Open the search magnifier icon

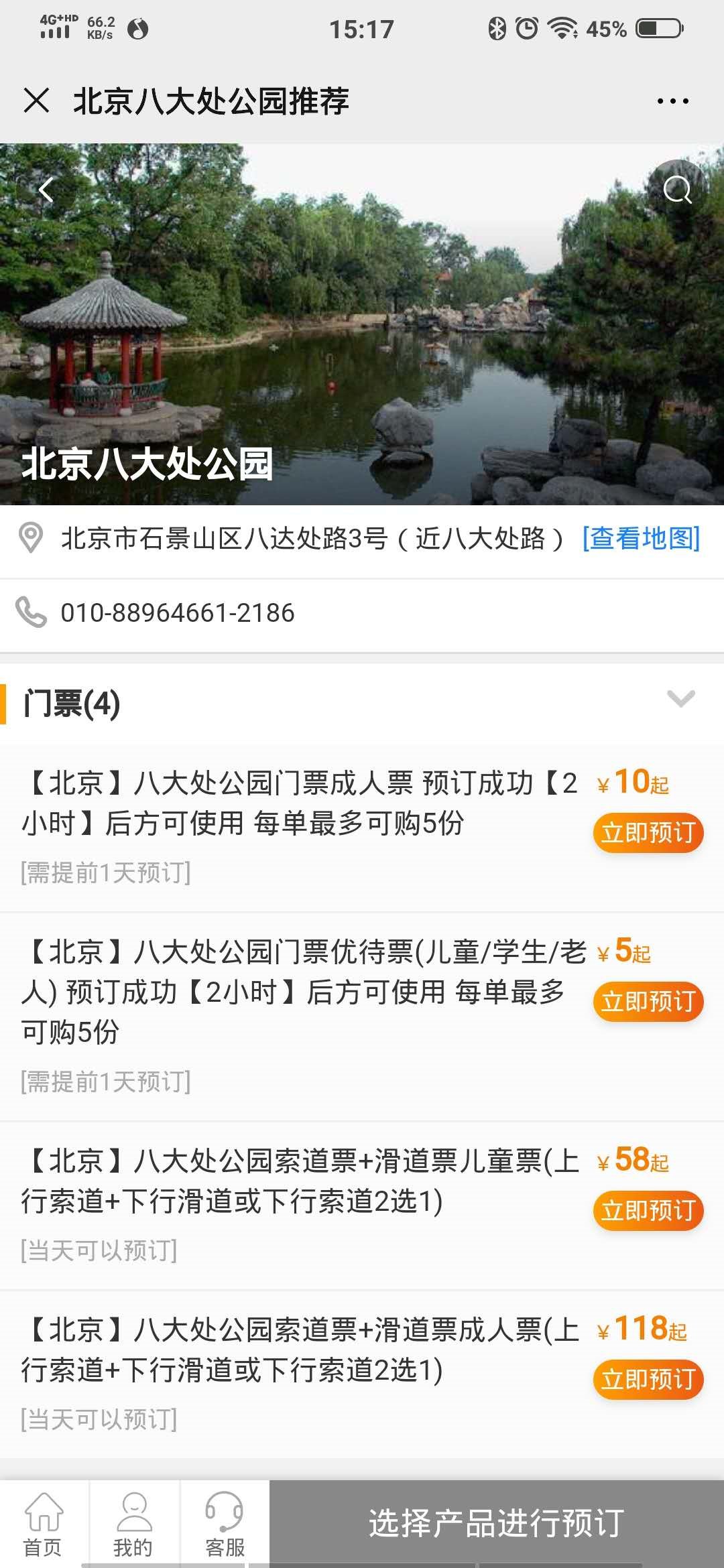click(677, 190)
